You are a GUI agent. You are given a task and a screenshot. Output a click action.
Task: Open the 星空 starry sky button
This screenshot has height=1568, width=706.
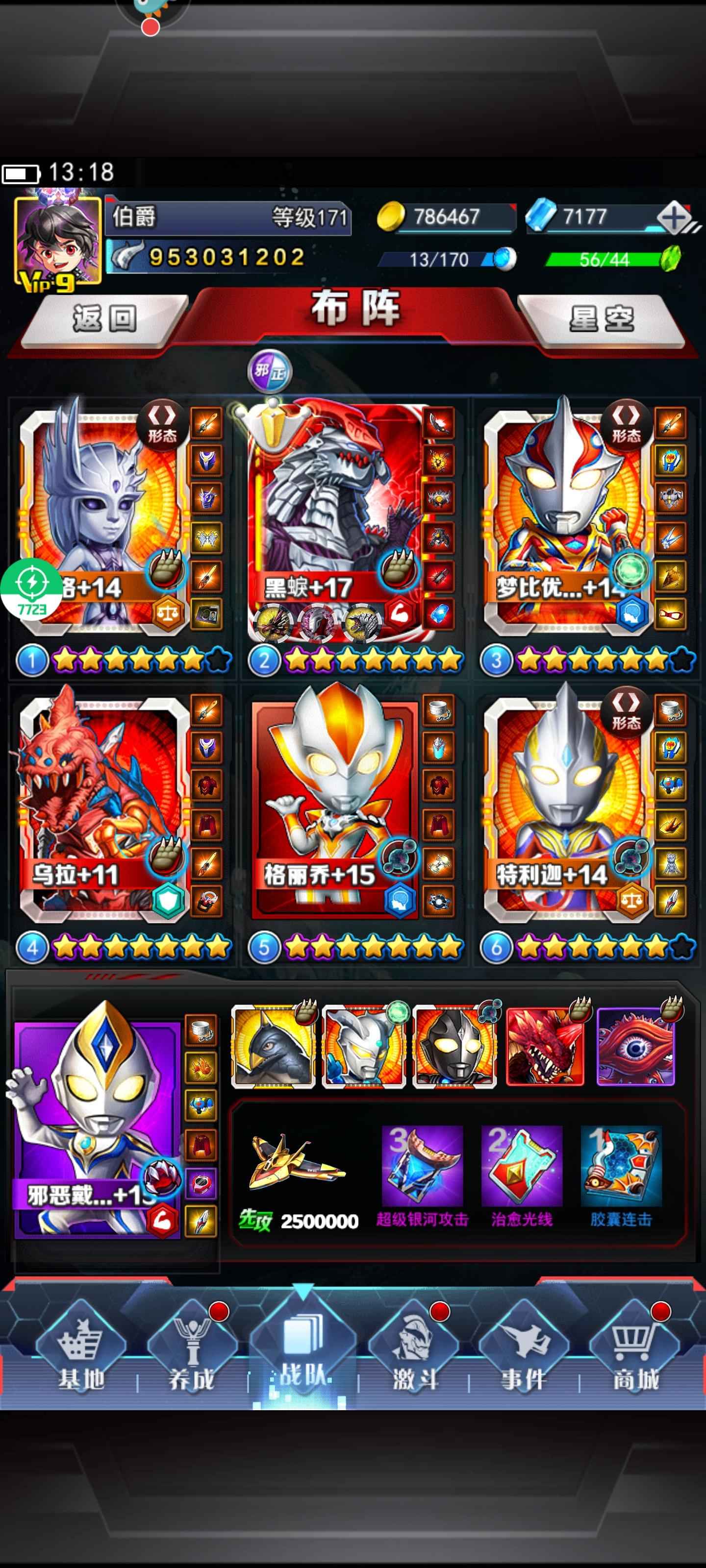point(601,319)
